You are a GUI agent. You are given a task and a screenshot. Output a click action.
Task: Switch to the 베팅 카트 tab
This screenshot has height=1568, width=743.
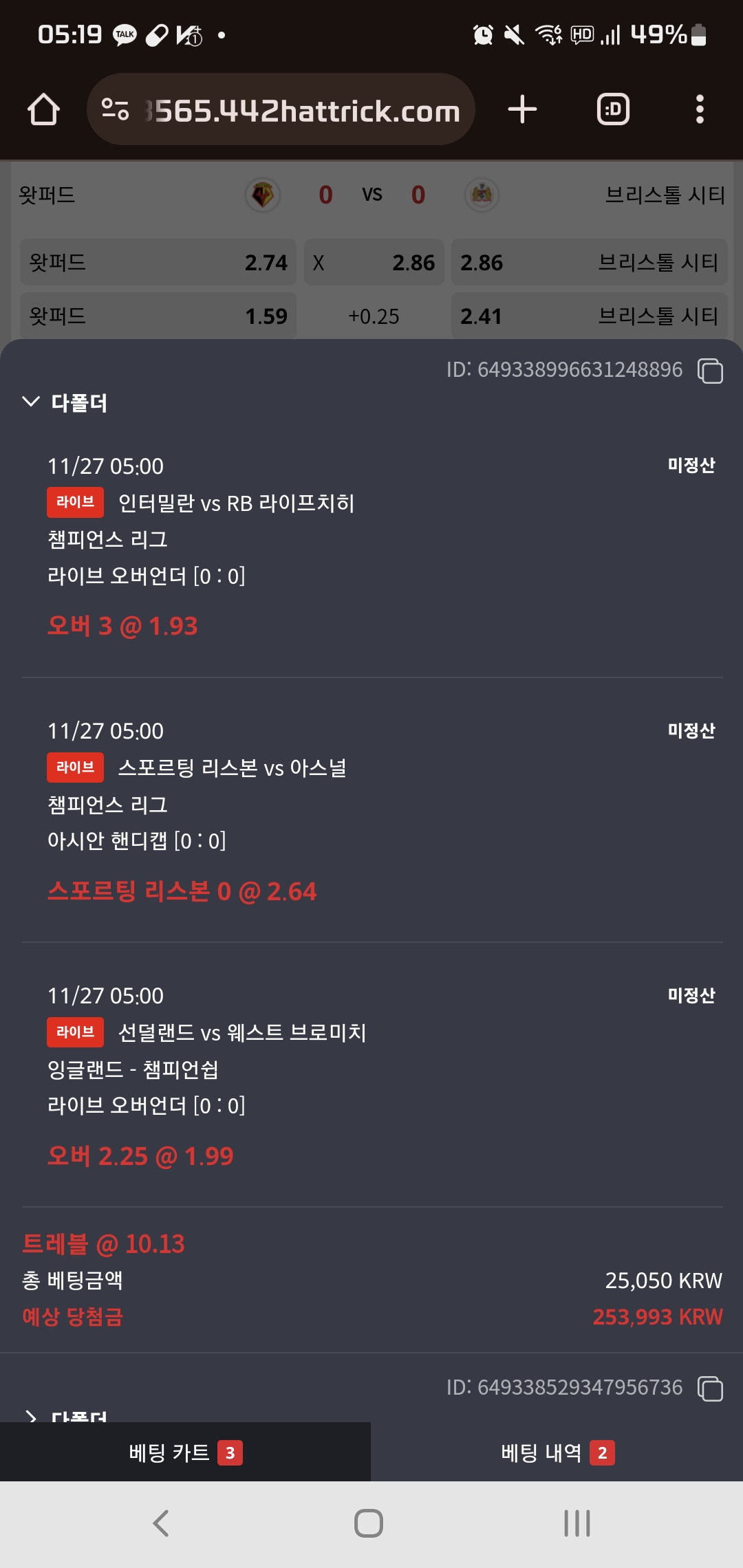click(x=185, y=1452)
